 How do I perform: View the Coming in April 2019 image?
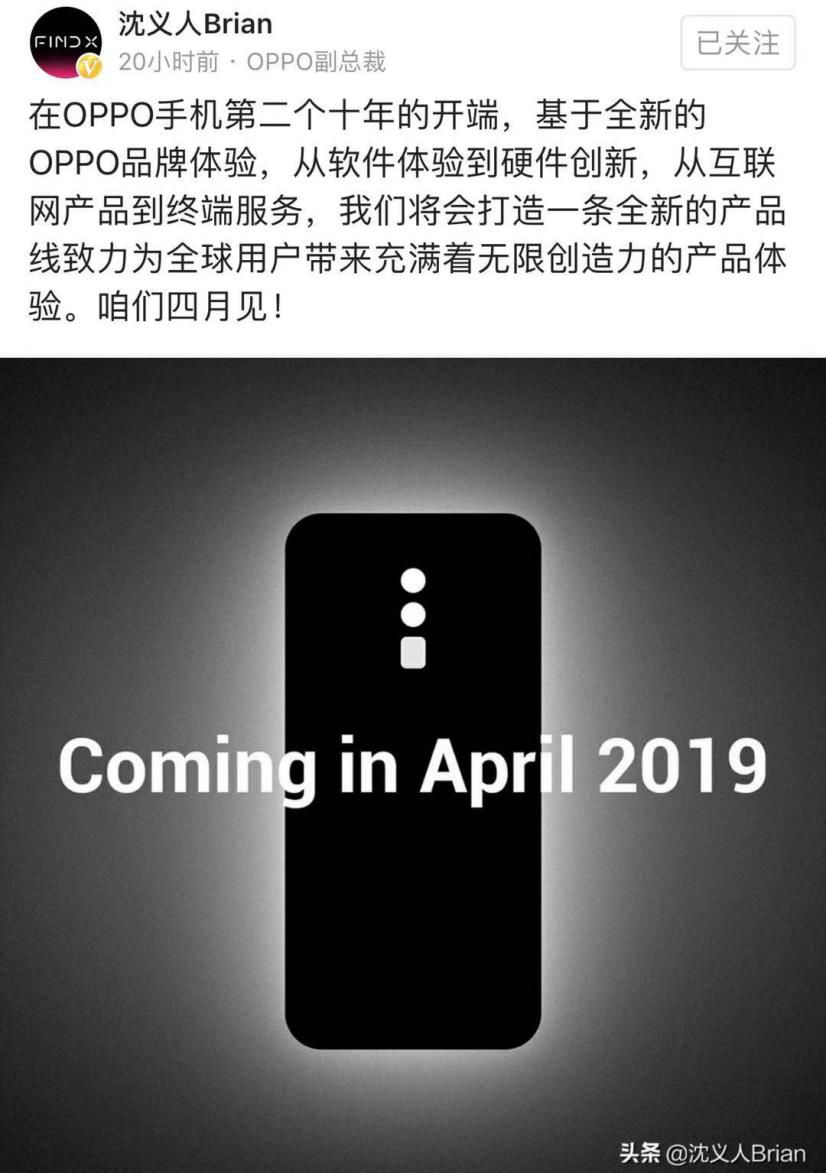pos(413,765)
